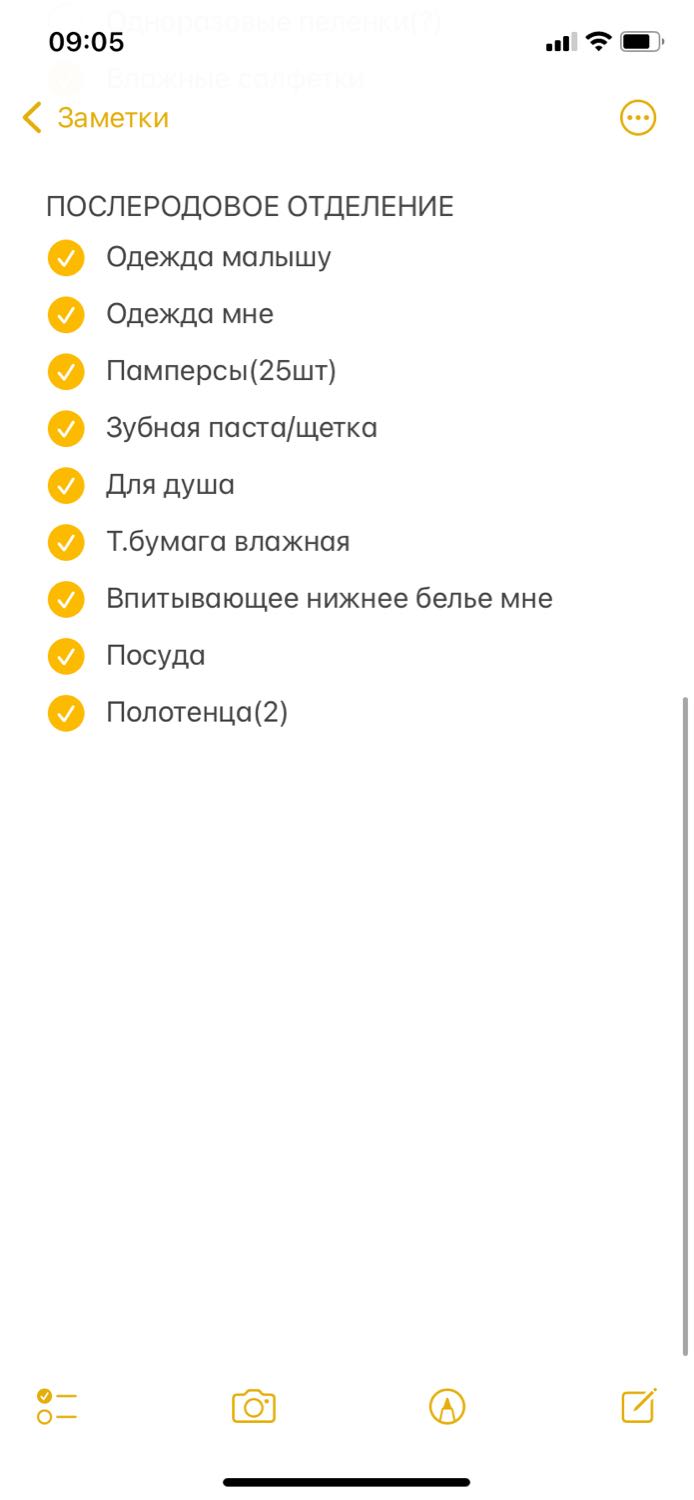Compose a new note
The image size is (694, 1500).
coord(639,1405)
